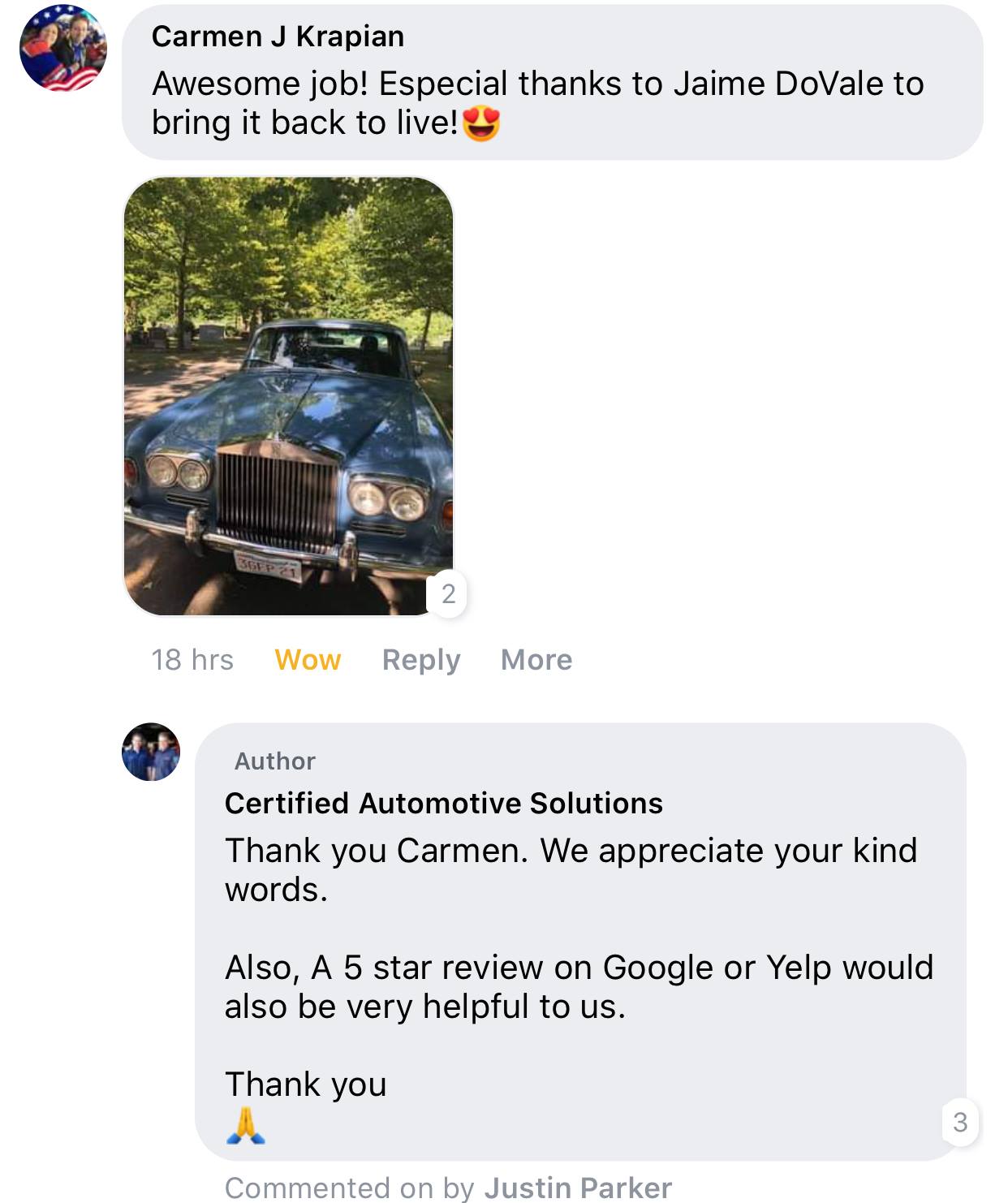Screen dimensions: 1008x1203
Task: View reactions on Certified Automotive Solutions reply
Action: click(x=960, y=1122)
